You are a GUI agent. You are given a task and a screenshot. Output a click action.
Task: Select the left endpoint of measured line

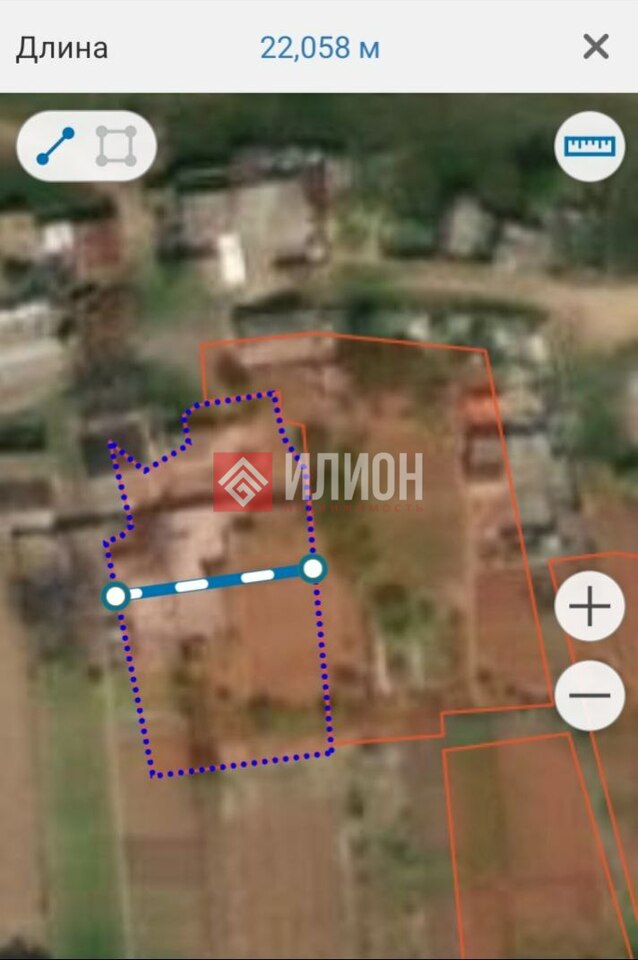(x=116, y=596)
